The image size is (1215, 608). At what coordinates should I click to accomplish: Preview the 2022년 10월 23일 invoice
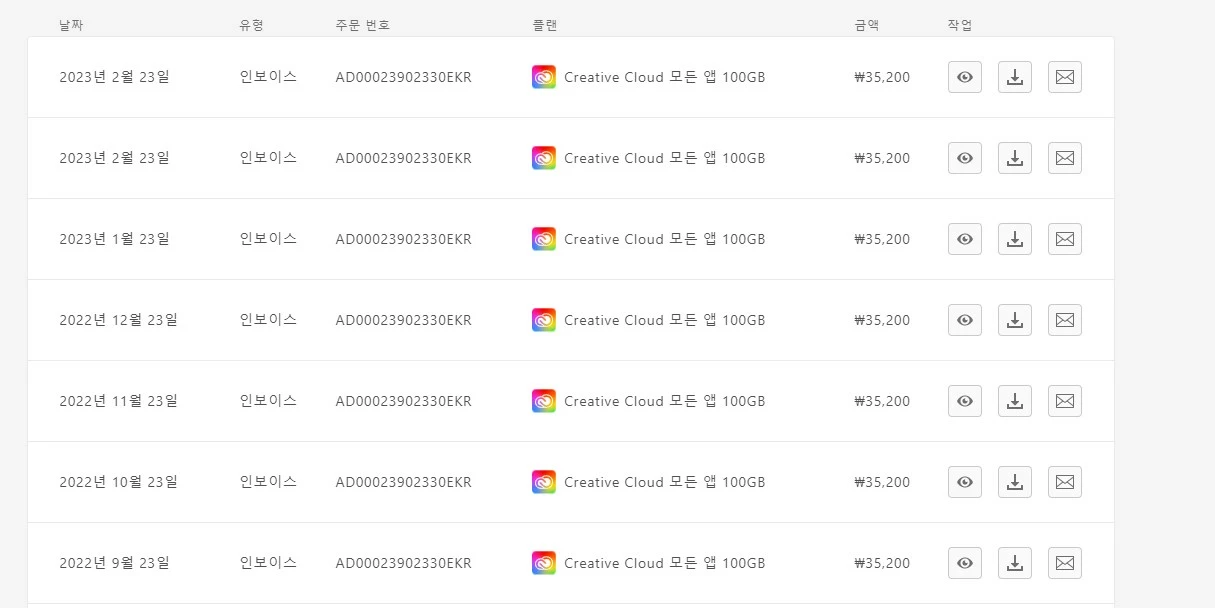pyautogui.click(x=964, y=482)
